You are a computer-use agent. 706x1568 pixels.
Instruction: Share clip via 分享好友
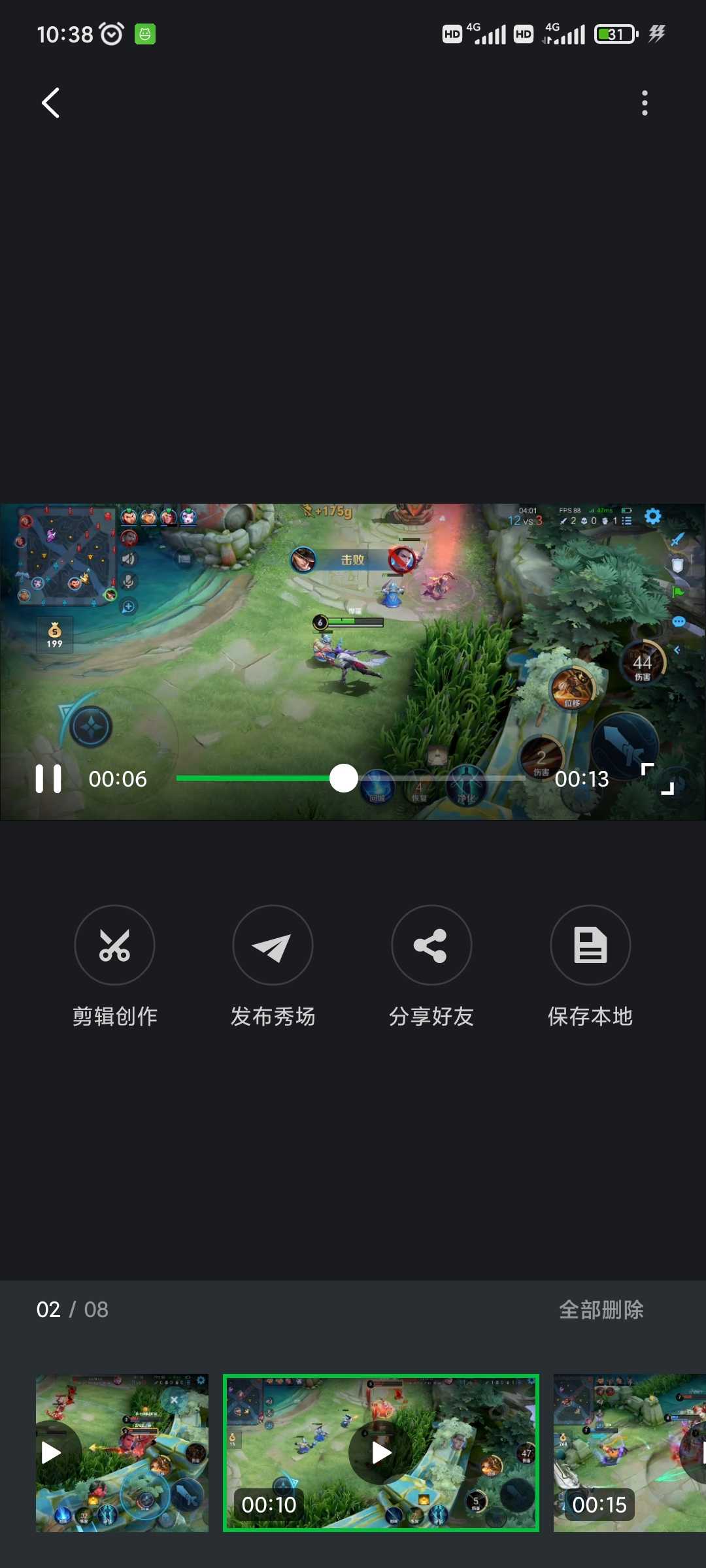(x=431, y=967)
